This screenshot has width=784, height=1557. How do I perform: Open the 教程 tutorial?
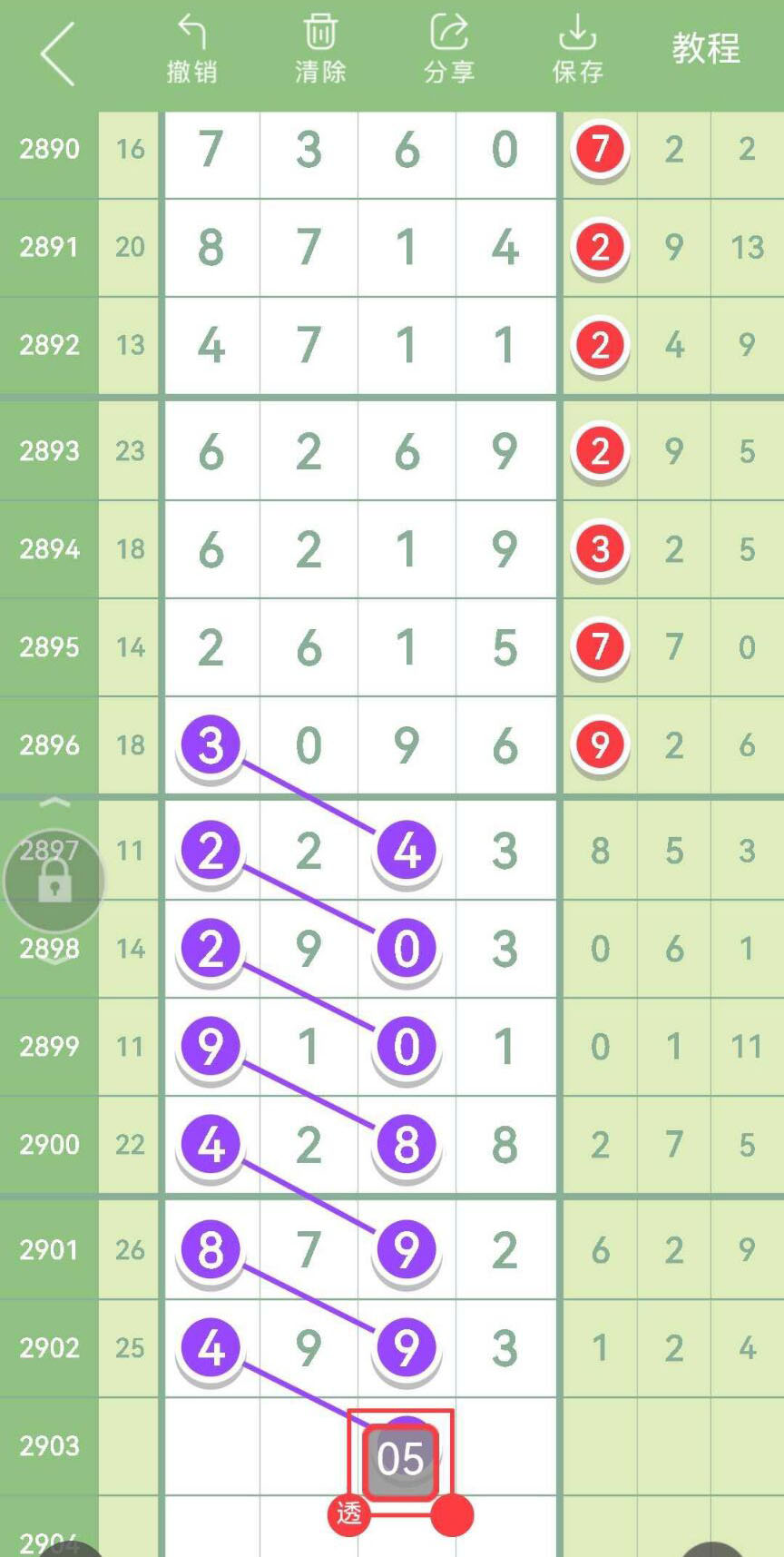pos(705,45)
